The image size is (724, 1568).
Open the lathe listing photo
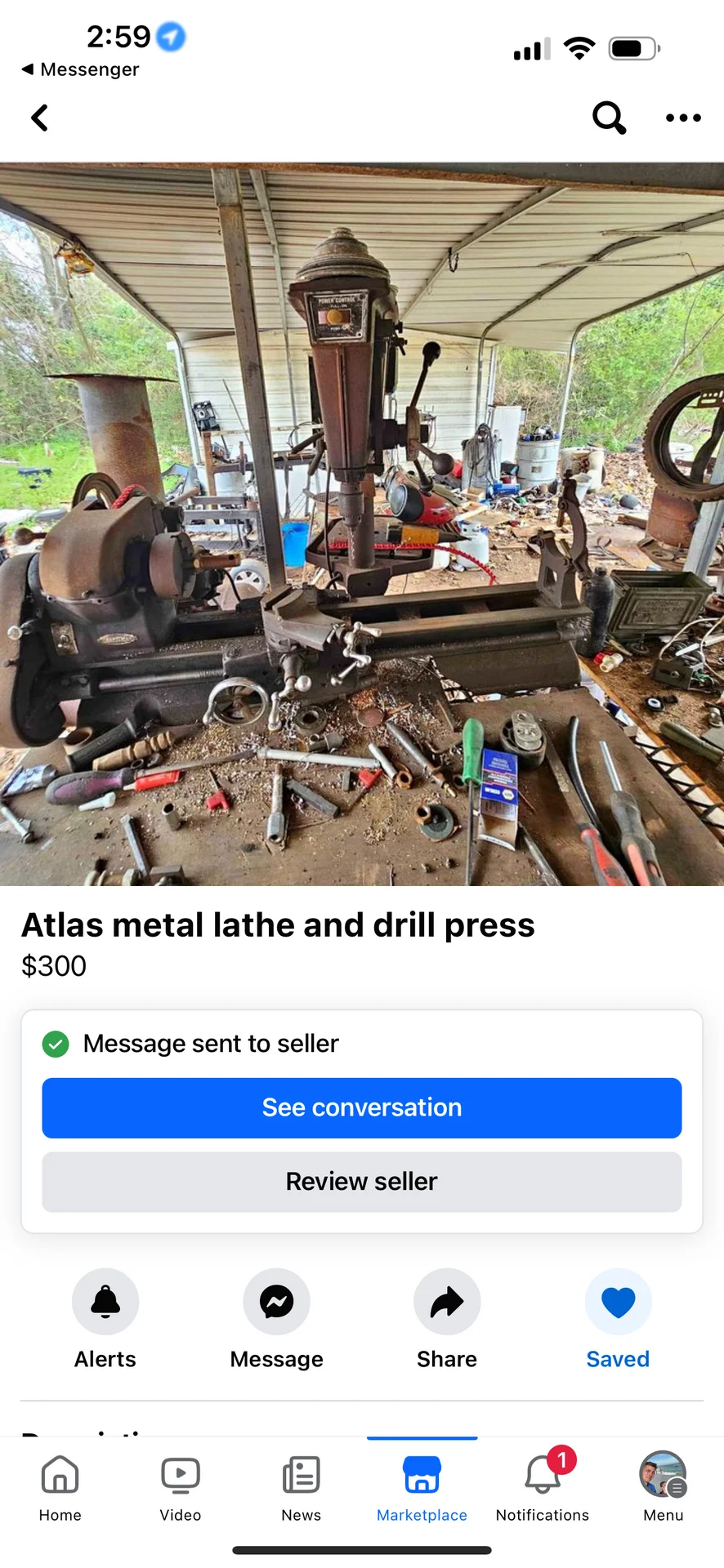point(362,524)
